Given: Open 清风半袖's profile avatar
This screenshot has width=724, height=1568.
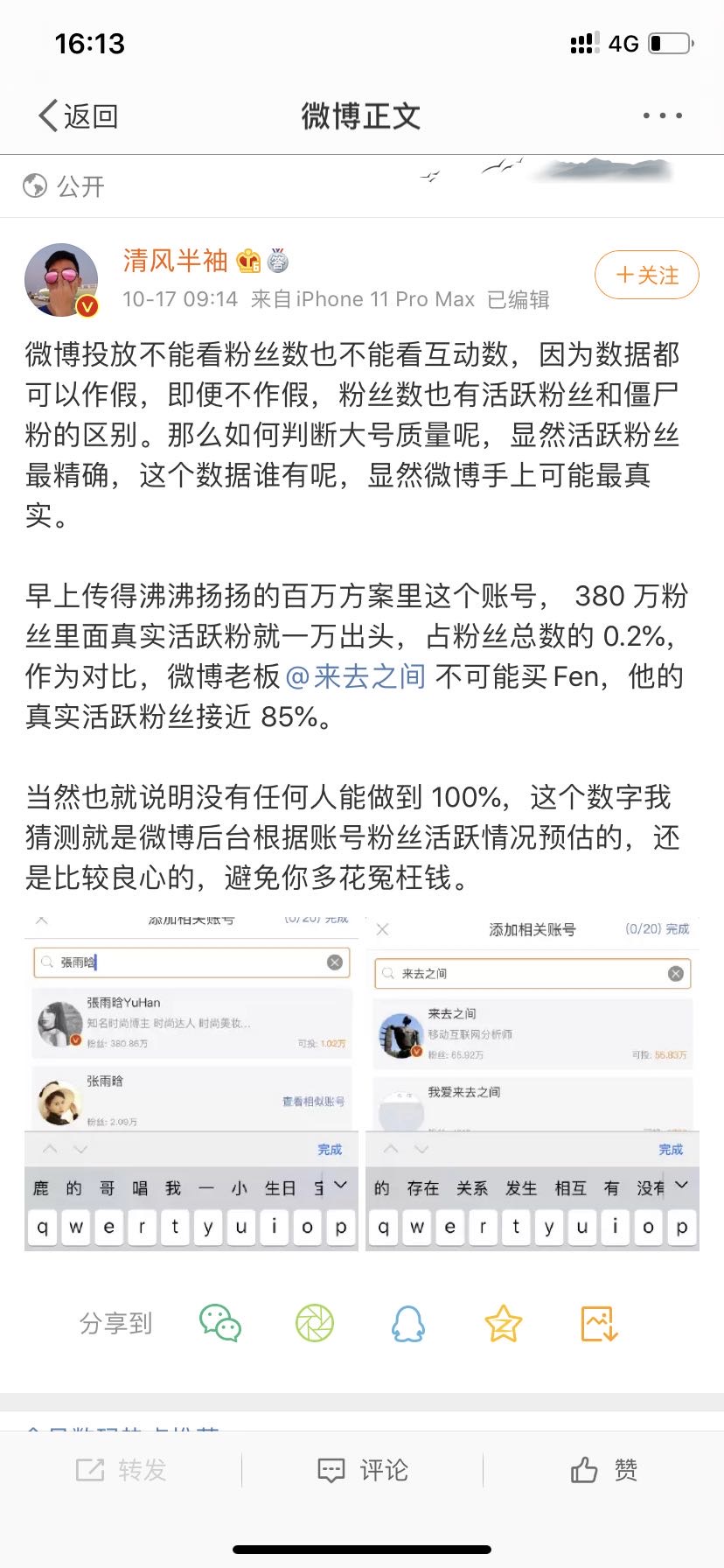Looking at the screenshot, I should pos(61,280).
